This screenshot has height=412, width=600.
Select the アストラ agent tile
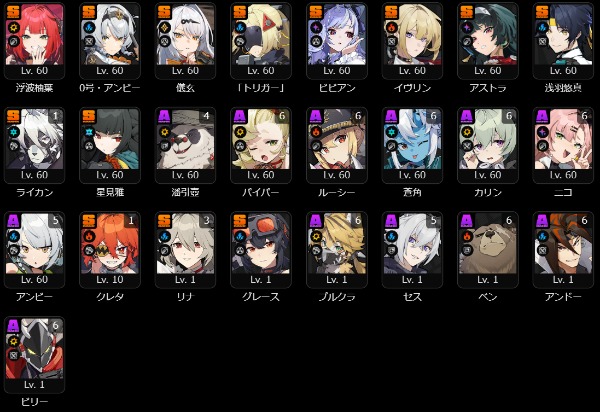coord(486,40)
